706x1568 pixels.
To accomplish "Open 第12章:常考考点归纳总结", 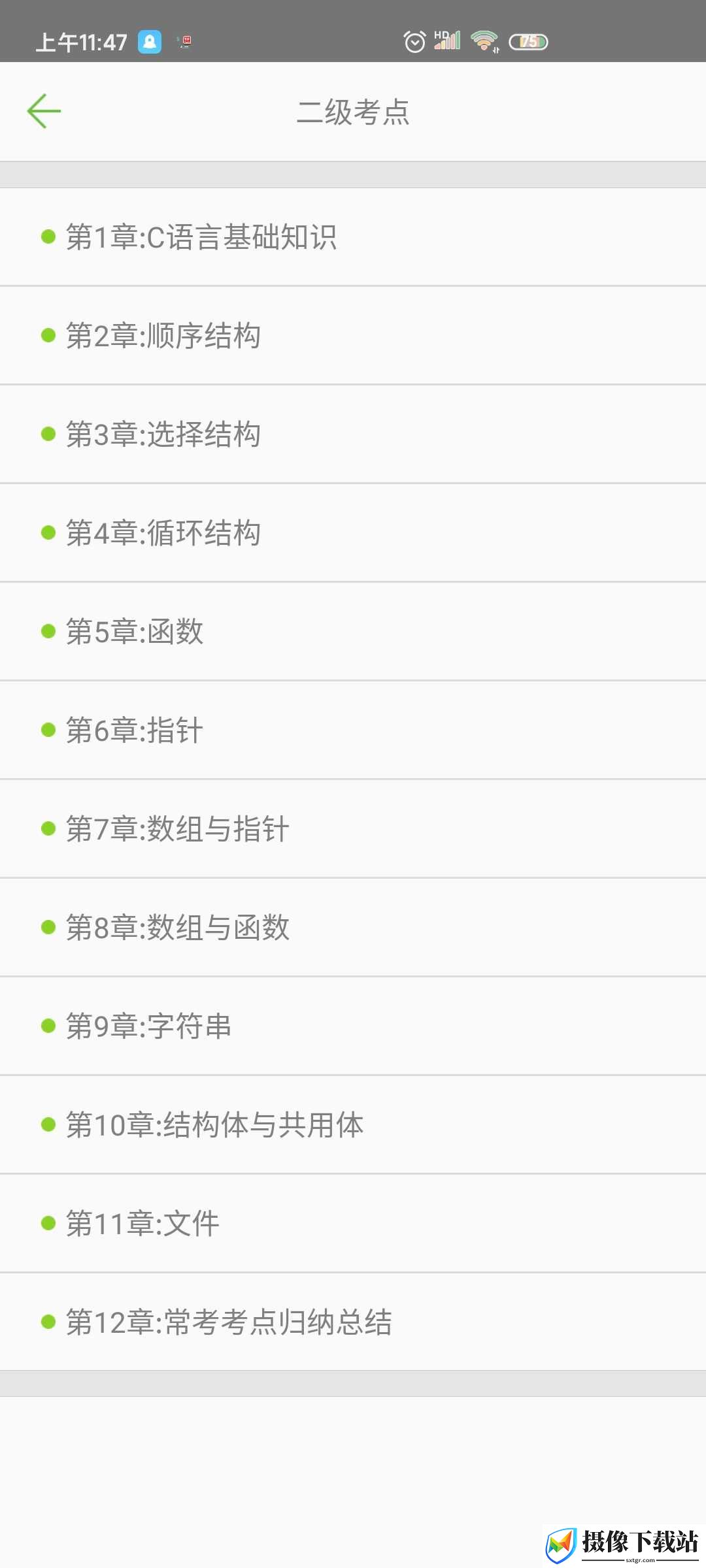I will (353, 1322).
